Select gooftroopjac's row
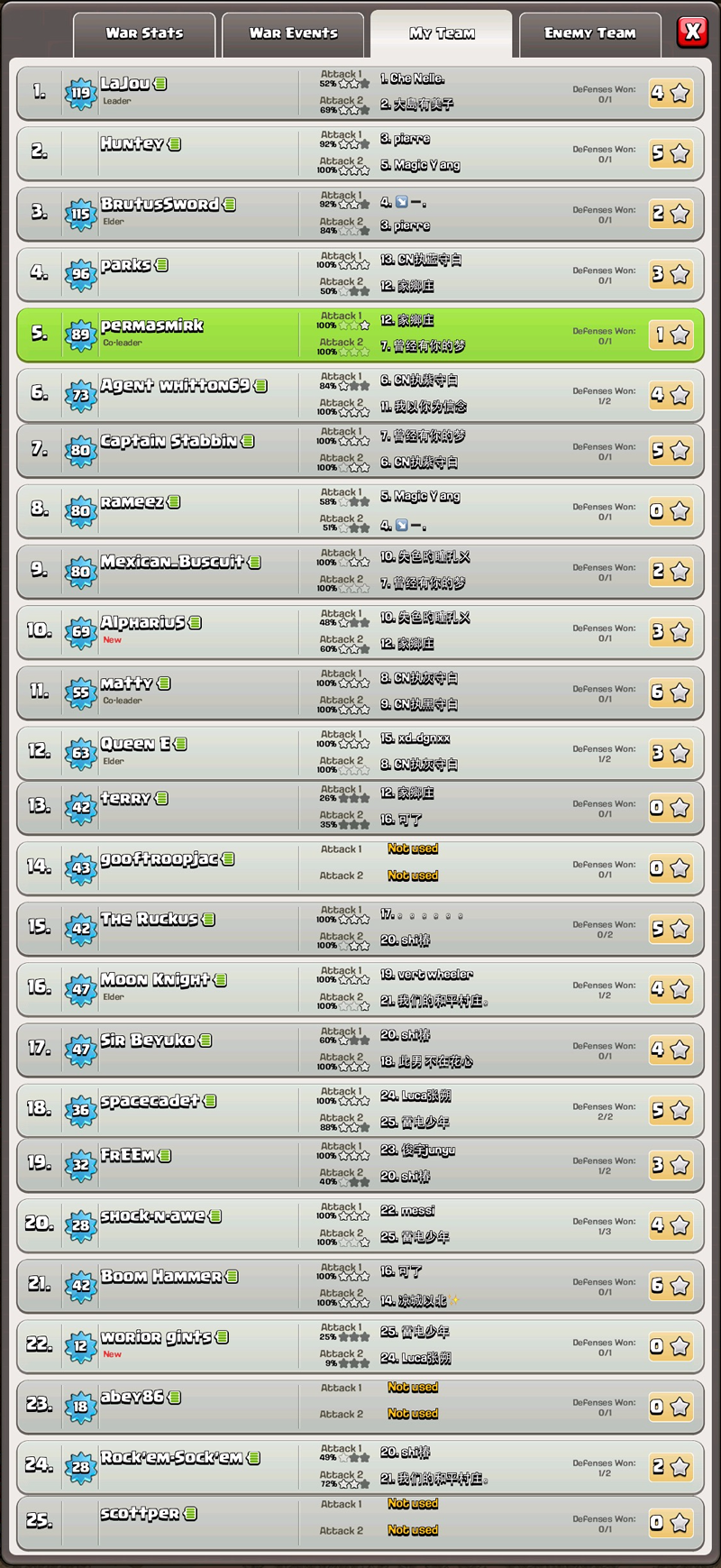The width and height of the screenshot is (721, 1568). 360,867
